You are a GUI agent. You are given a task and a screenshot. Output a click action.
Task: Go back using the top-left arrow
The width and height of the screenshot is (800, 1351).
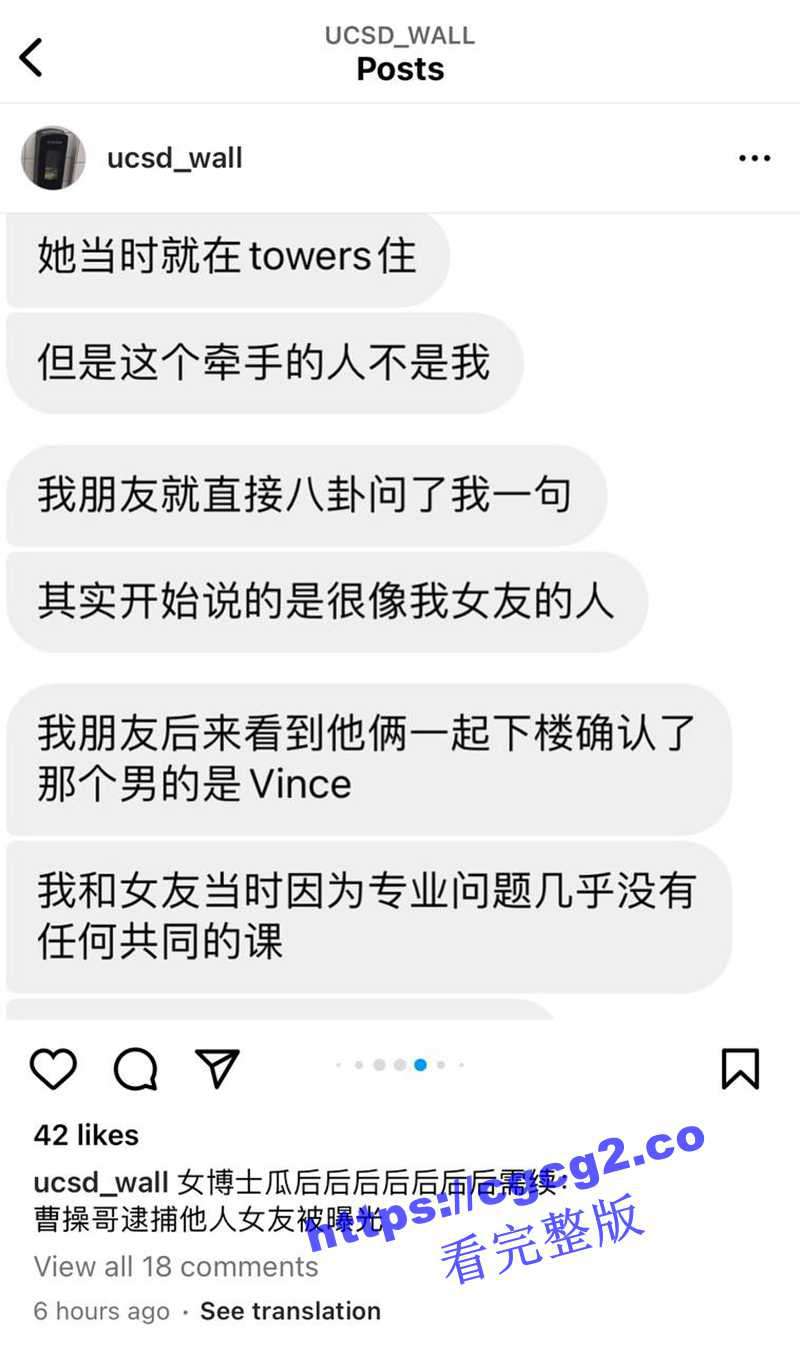pyautogui.click(x=32, y=57)
